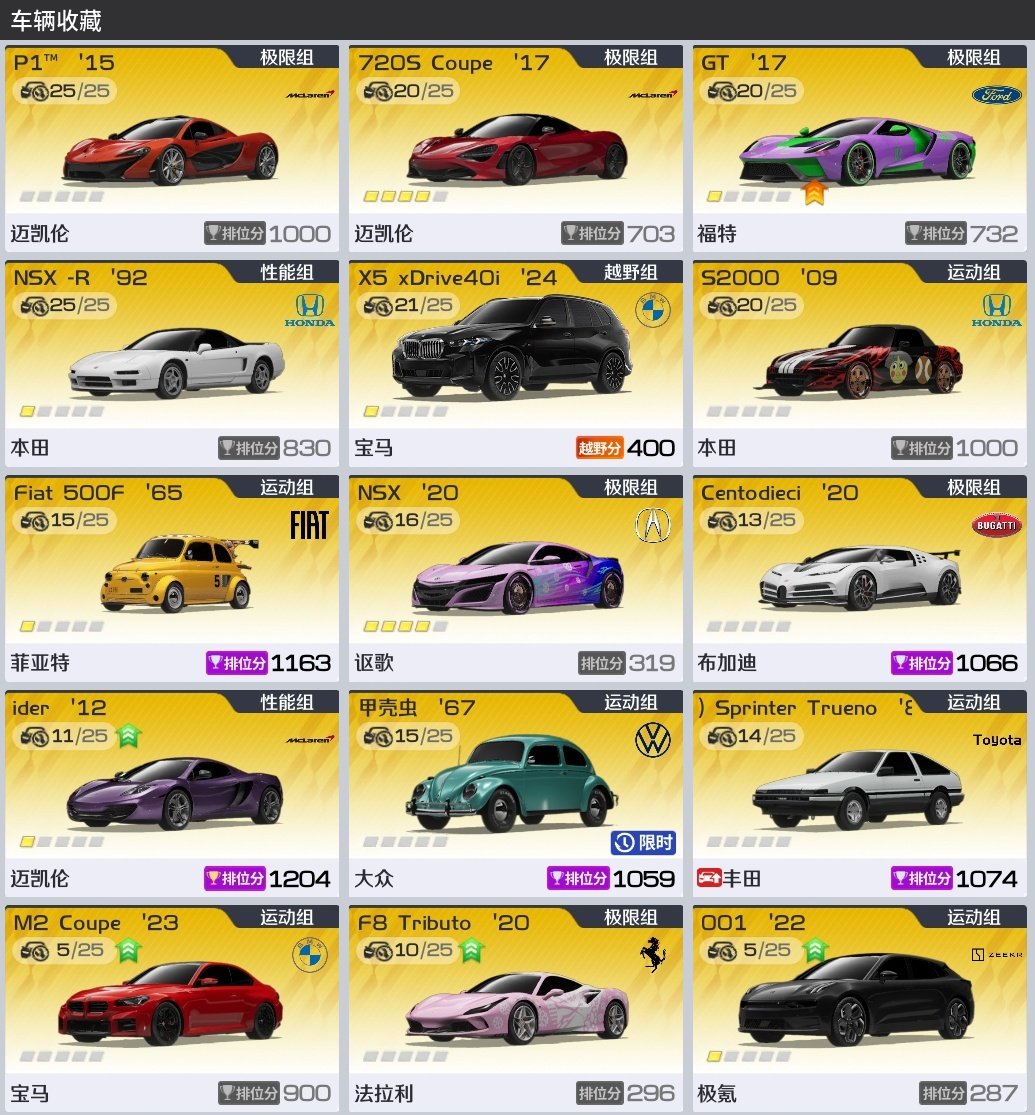
Task: Open the Honda S2000 '09 card
Action: coord(859,363)
